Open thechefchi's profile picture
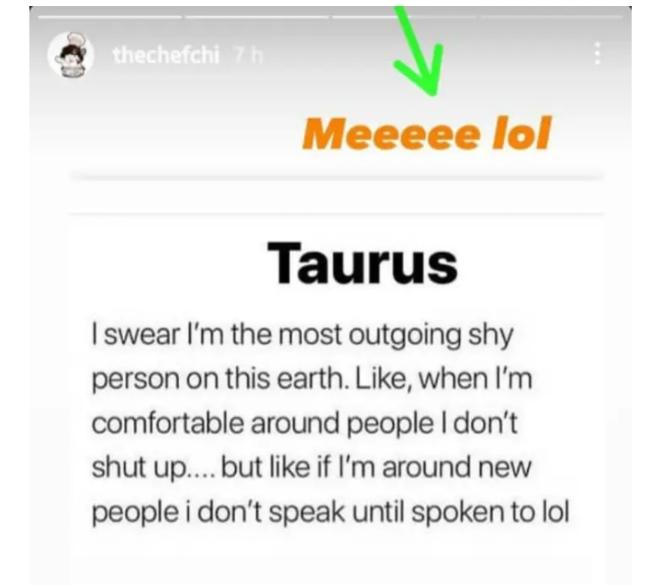This screenshot has height=585, width=661. coord(70,55)
